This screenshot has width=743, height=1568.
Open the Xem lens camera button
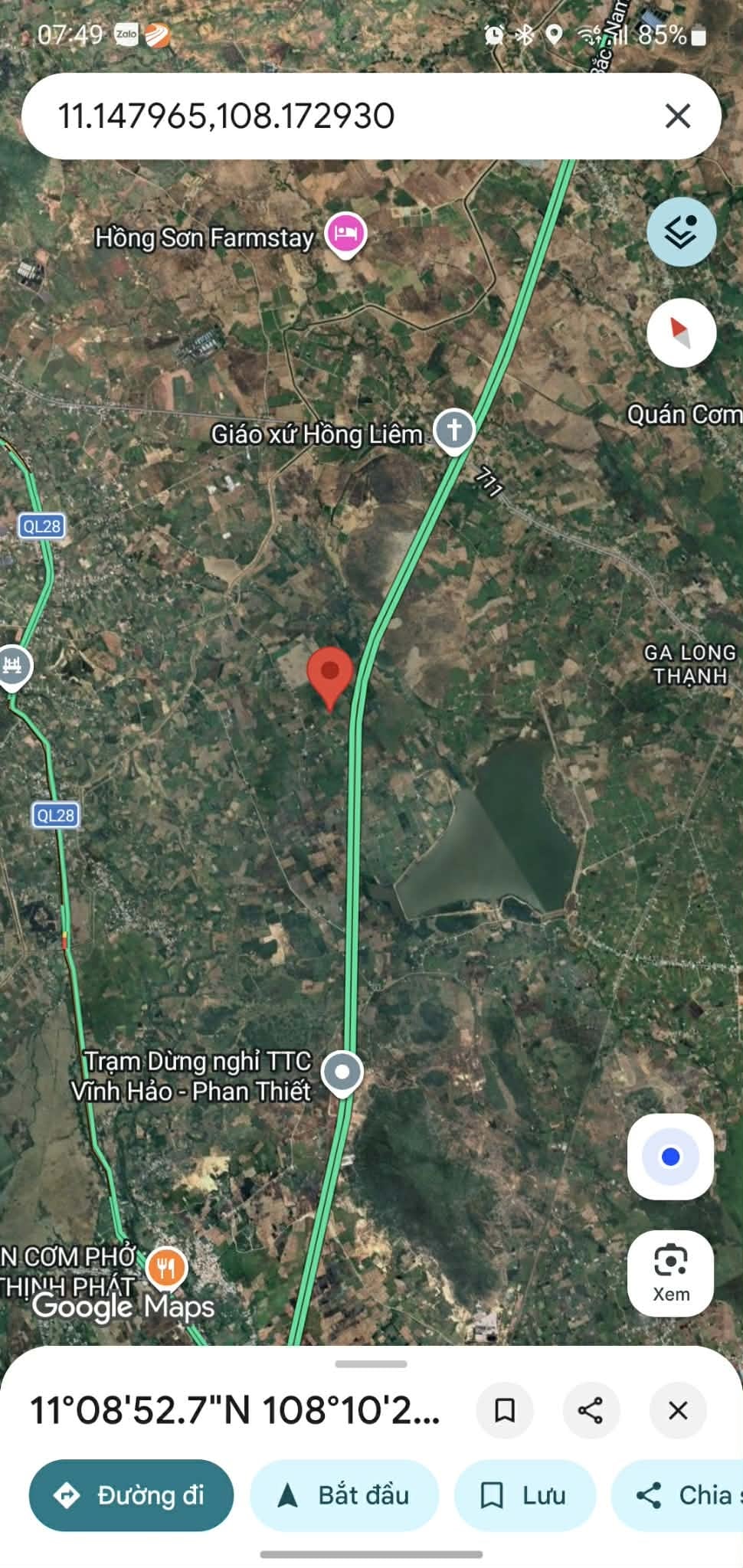pos(670,1273)
